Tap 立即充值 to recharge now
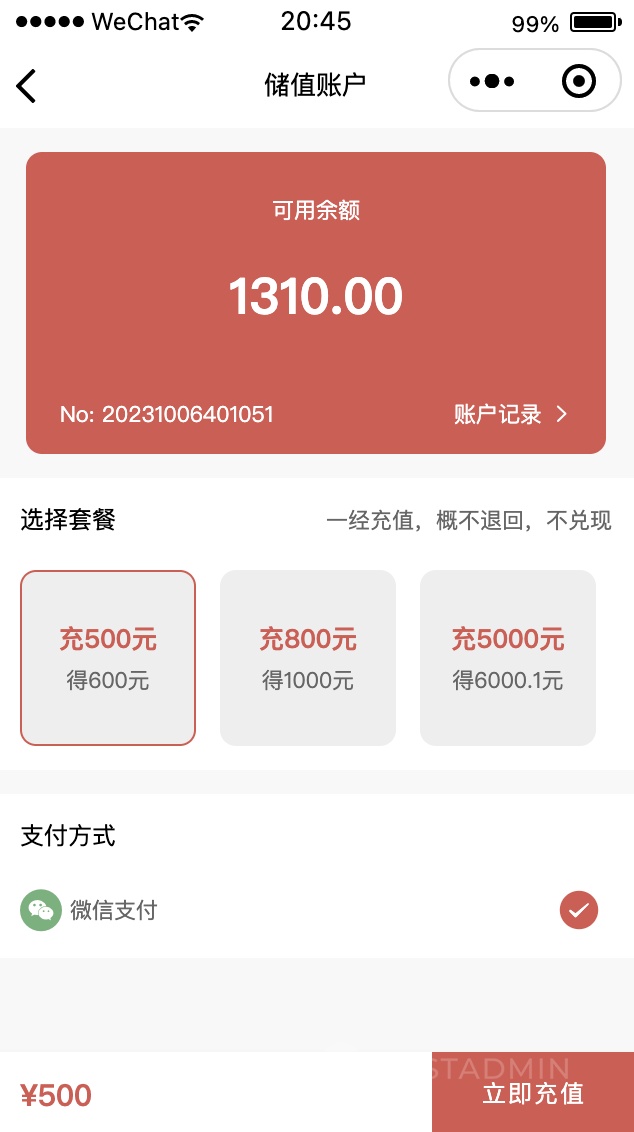The width and height of the screenshot is (634, 1132). click(533, 1092)
